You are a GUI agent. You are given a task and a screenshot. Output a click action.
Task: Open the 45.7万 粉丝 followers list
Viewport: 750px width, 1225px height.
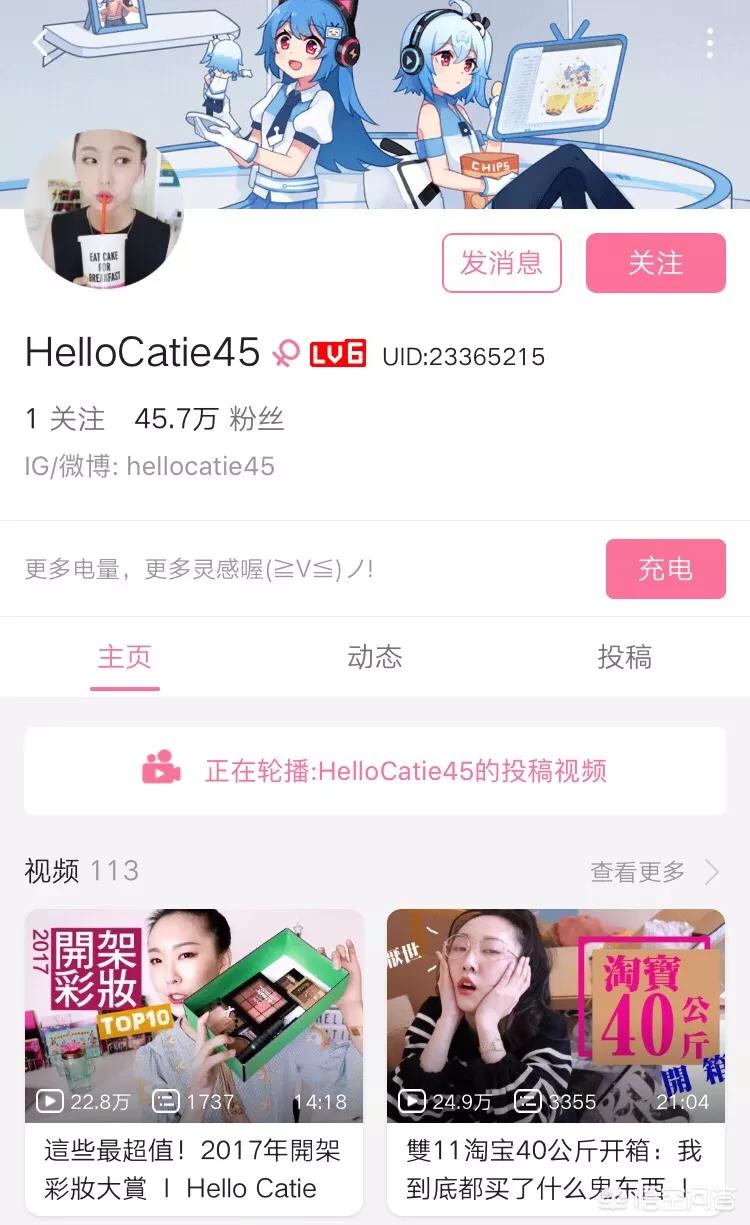209,419
